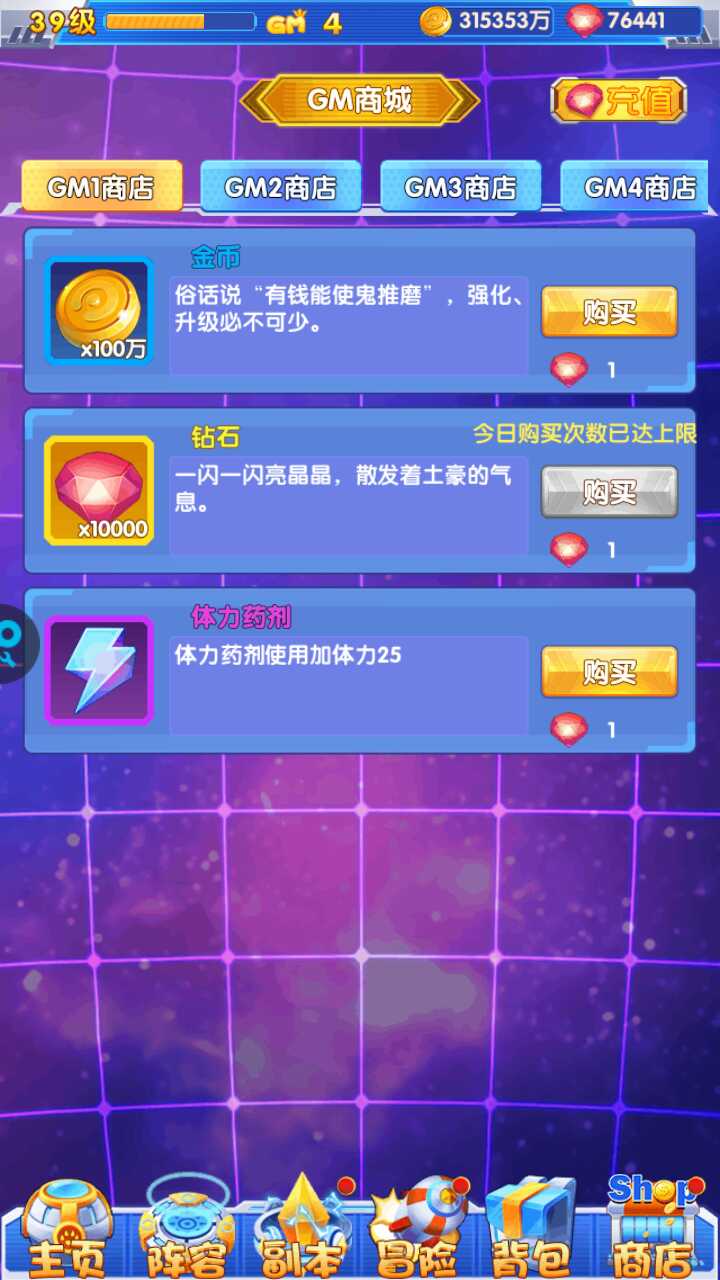Tap 购买 for the 钻石 item
Image resolution: width=720 pixels, height=1280 pixels.
point(609,492)
